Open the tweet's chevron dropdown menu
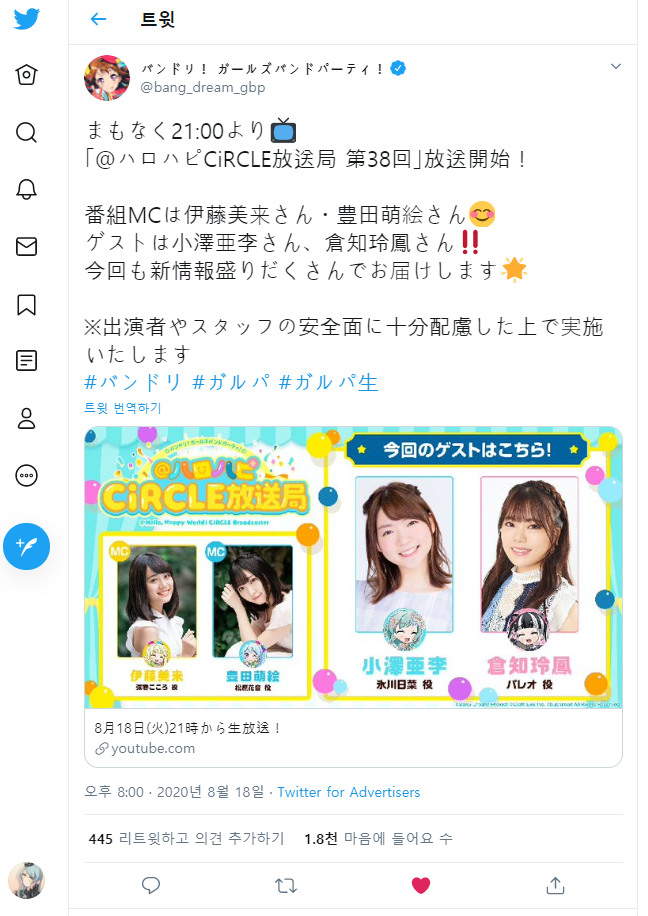 coord(616,67)
